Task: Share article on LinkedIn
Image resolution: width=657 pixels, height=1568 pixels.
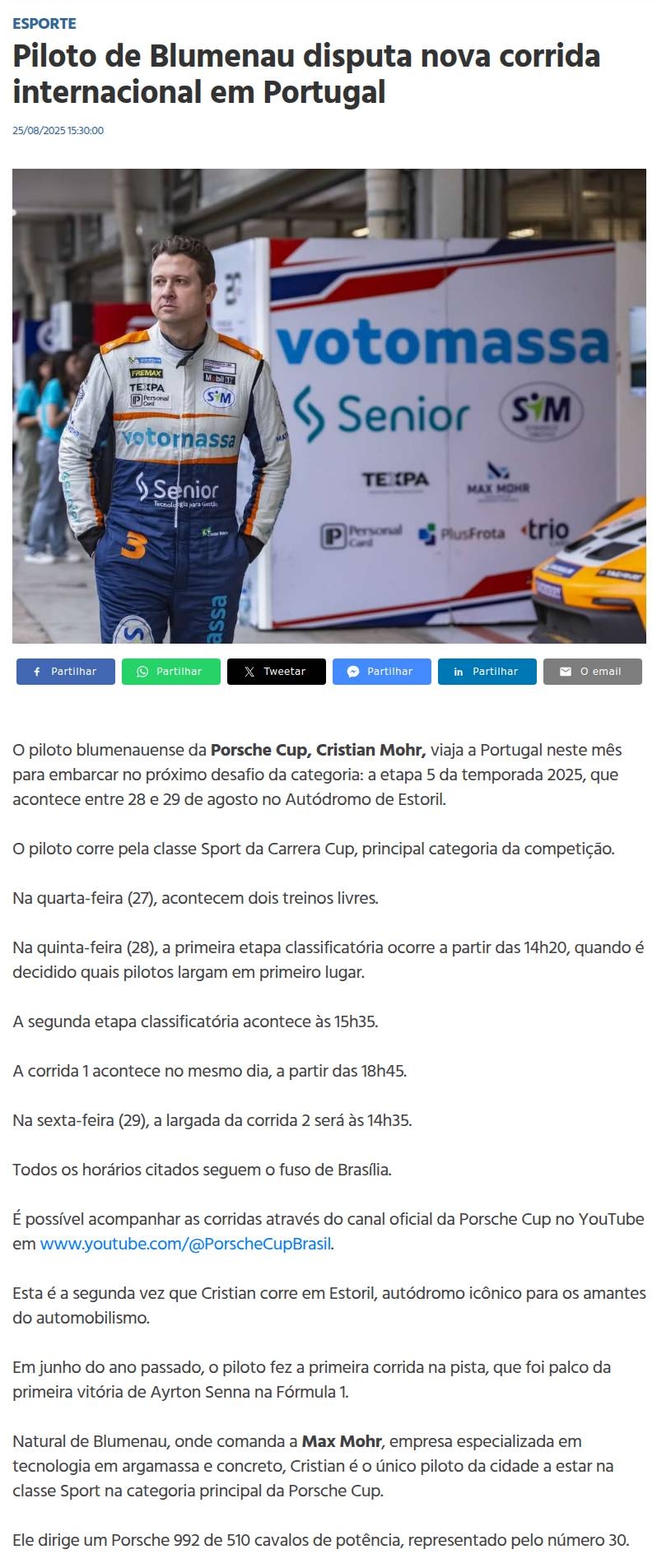Action: [x=487, y=672]
